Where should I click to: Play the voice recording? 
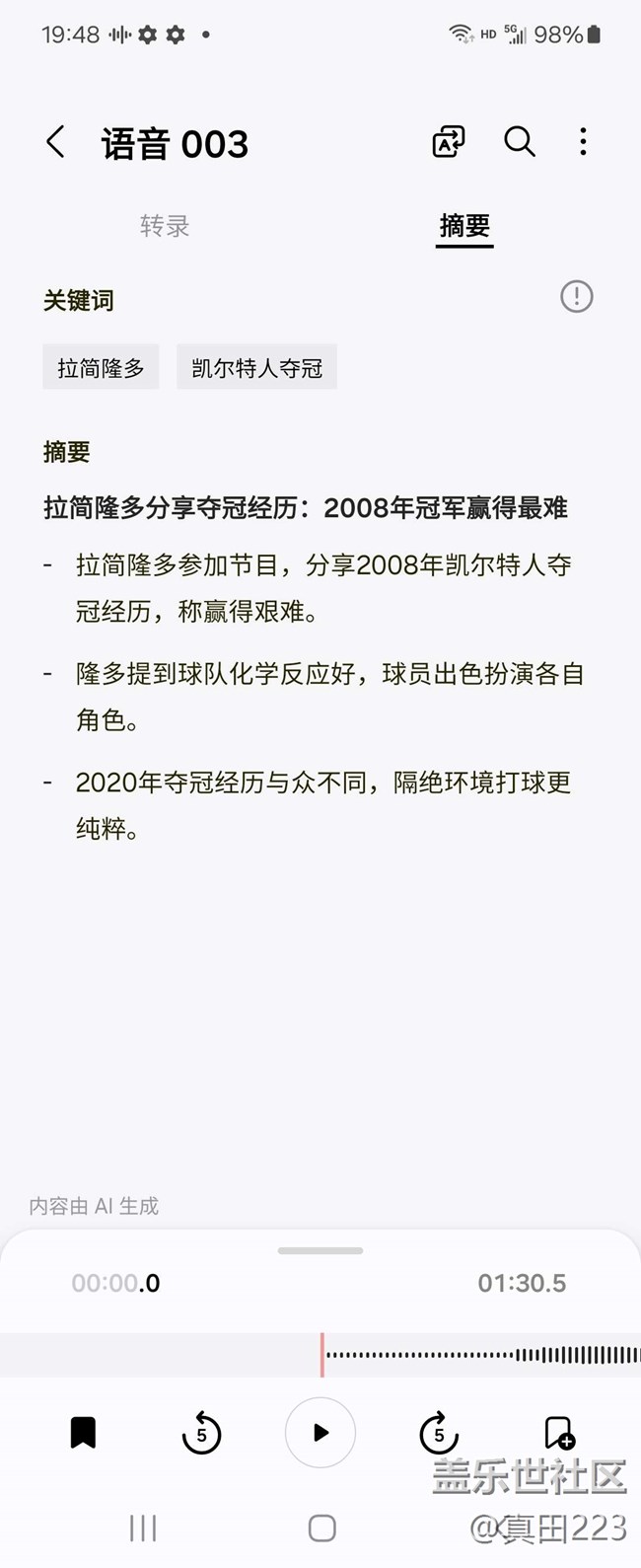pos(320,1433)
